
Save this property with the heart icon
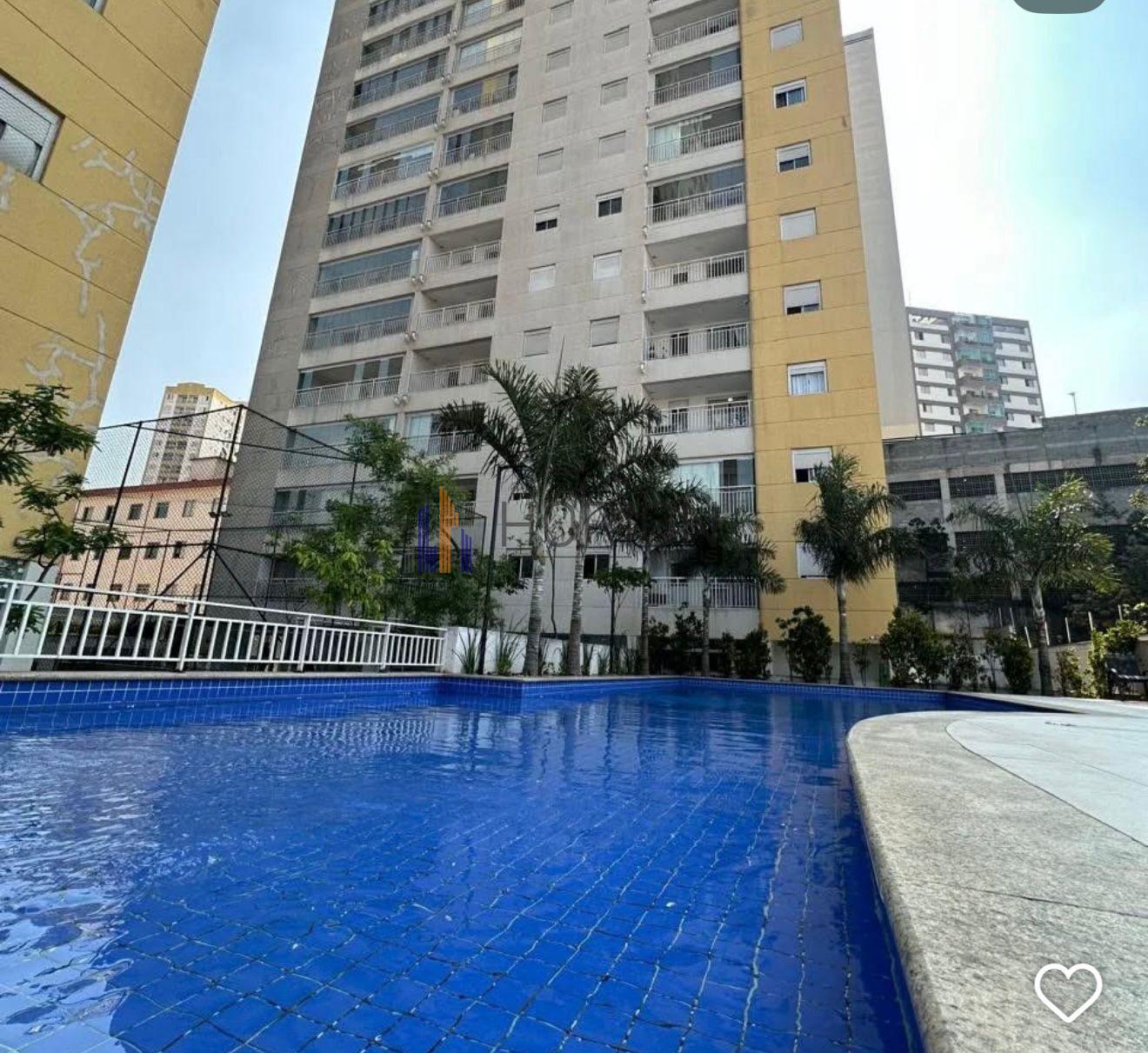1067,991
